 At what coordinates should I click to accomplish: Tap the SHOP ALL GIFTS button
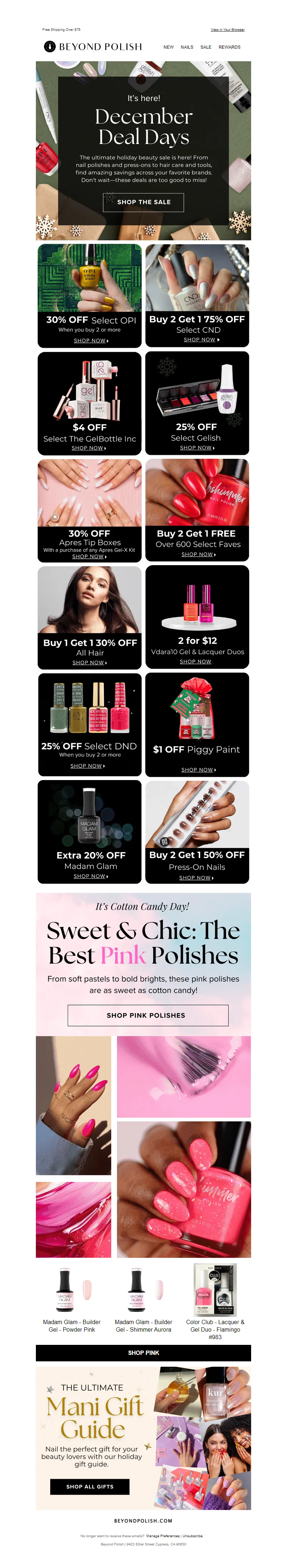pyautogui.click(x=90, y=1486)
